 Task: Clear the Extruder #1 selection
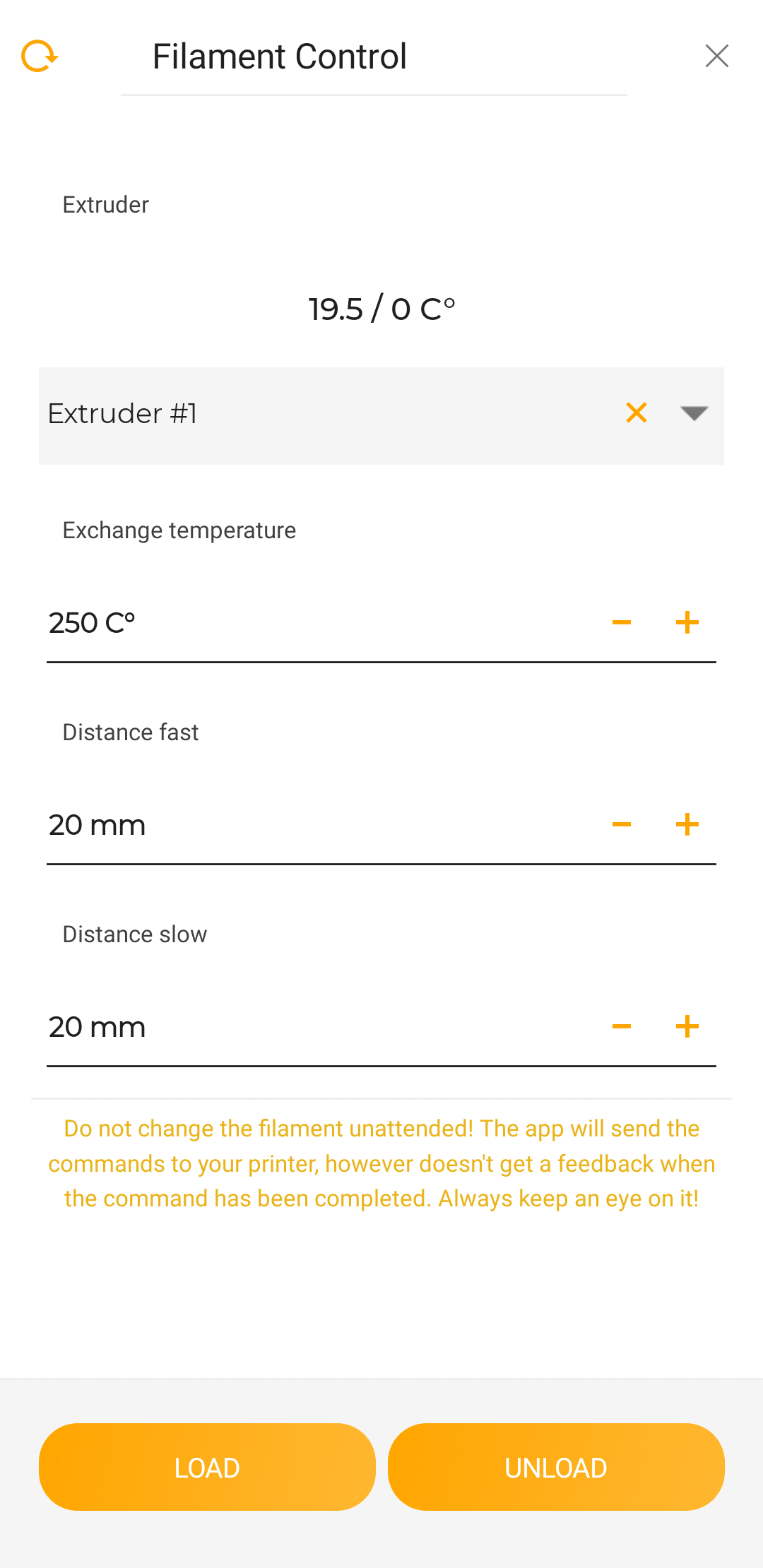pyautogui.click(x=637, y=412)
